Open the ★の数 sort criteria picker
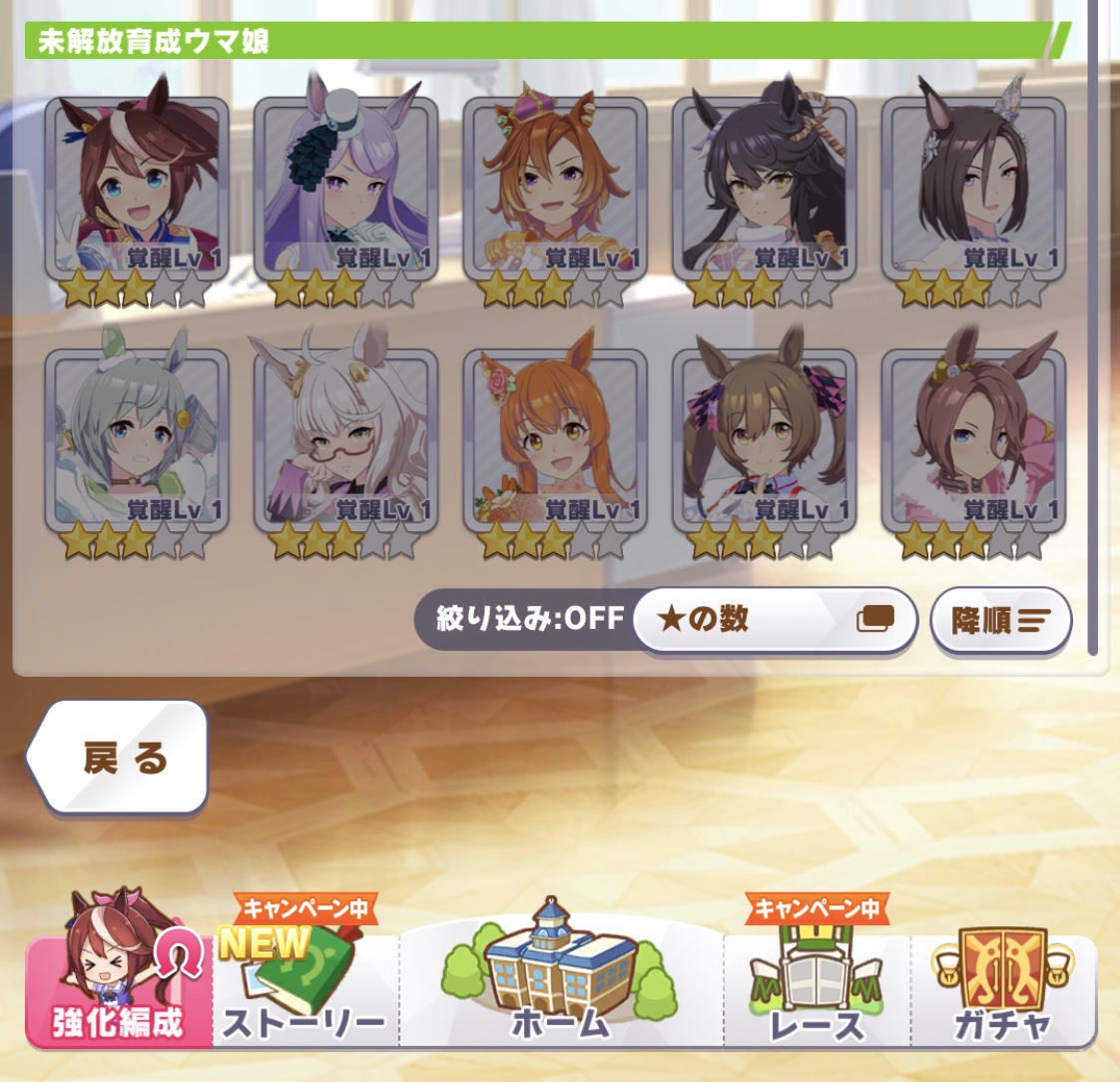This screenshot has width=1120, height=1082. pyautogui.click(x=775, y=620)
